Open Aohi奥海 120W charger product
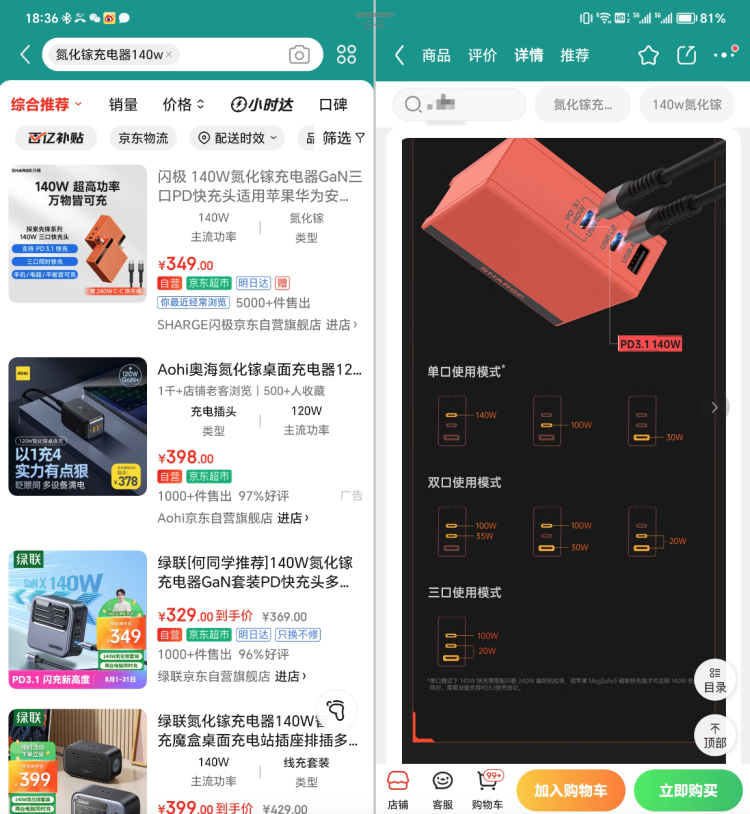 [x=260, y=369]
